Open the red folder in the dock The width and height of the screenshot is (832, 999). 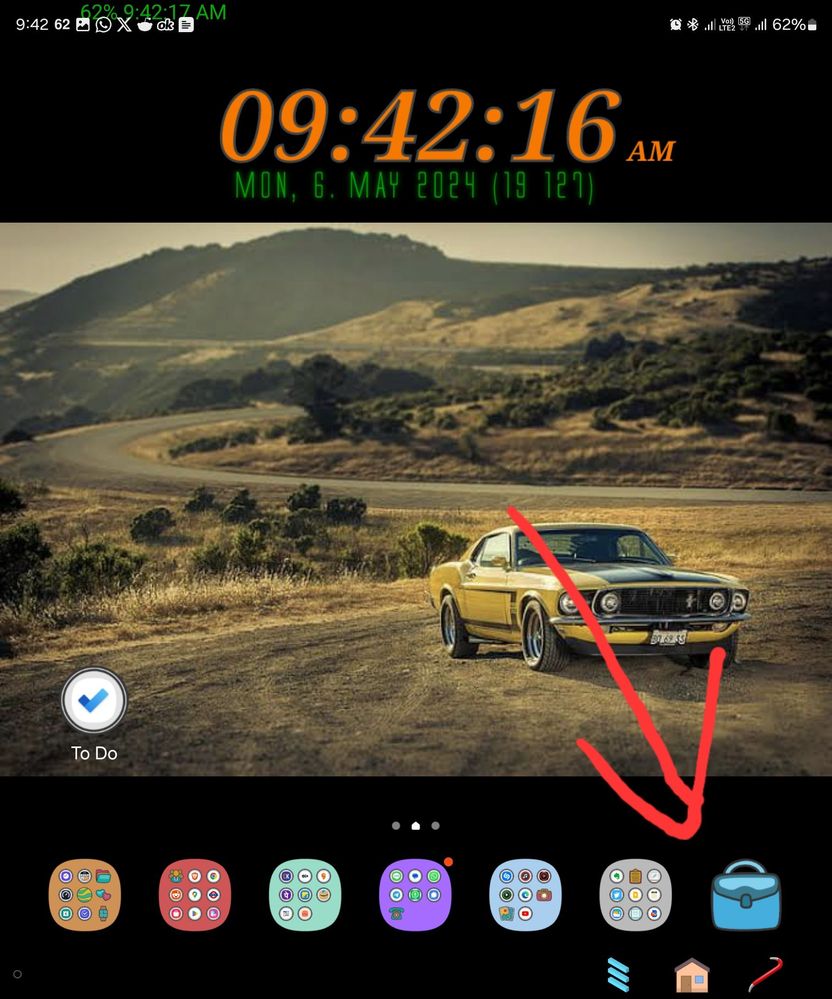pos(195,895)
